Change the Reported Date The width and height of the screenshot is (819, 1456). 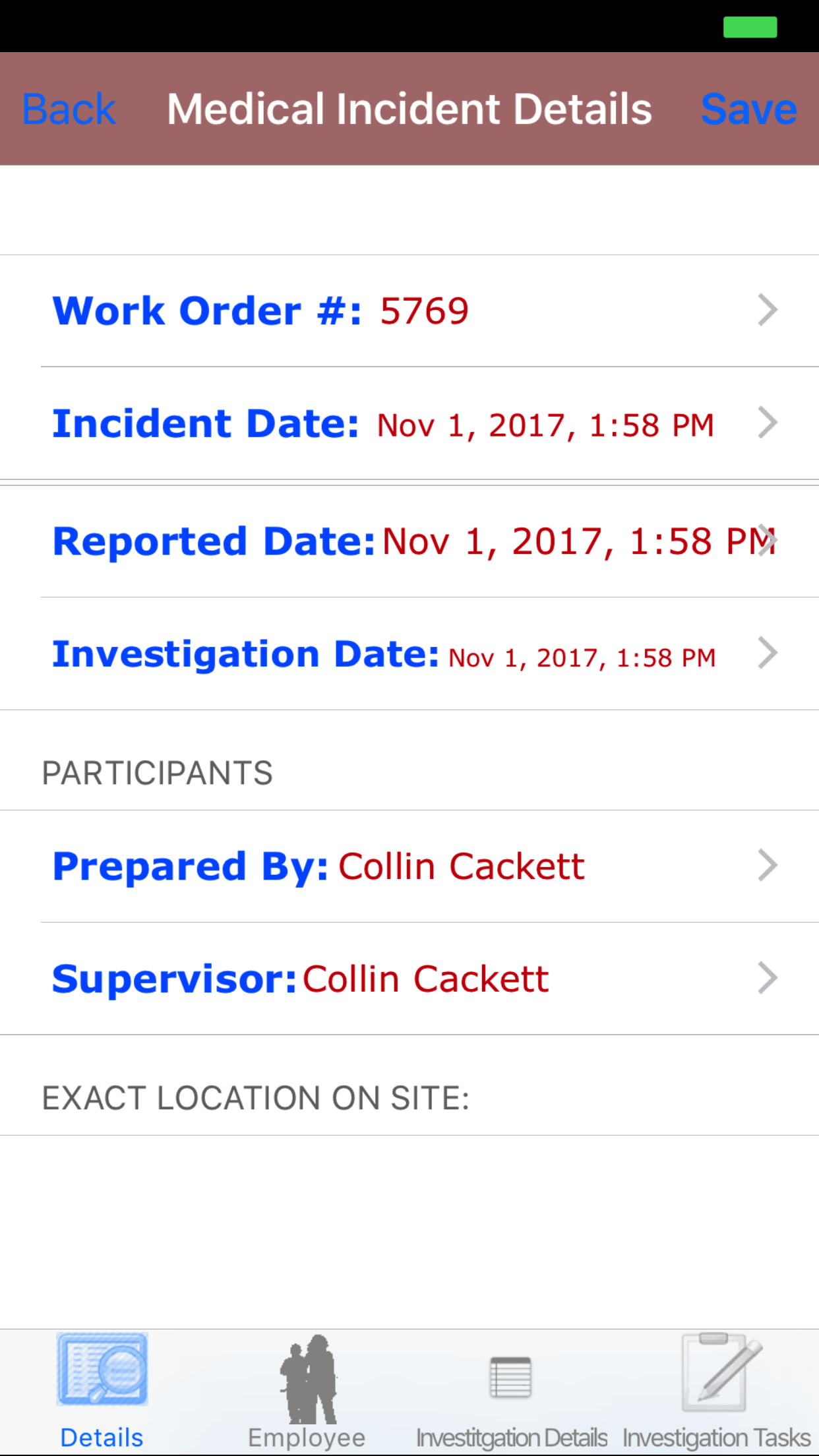coord(409,541)
